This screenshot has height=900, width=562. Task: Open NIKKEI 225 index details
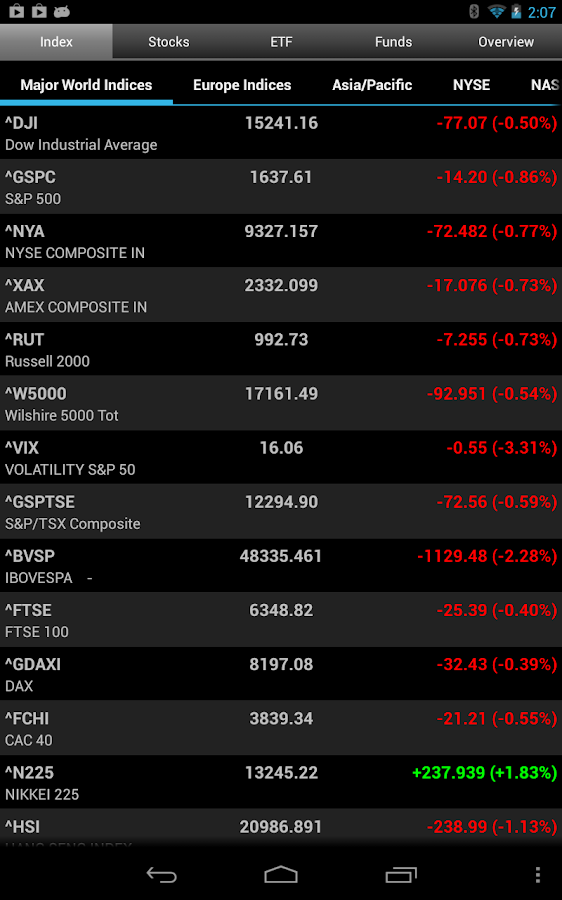(281, 783)
